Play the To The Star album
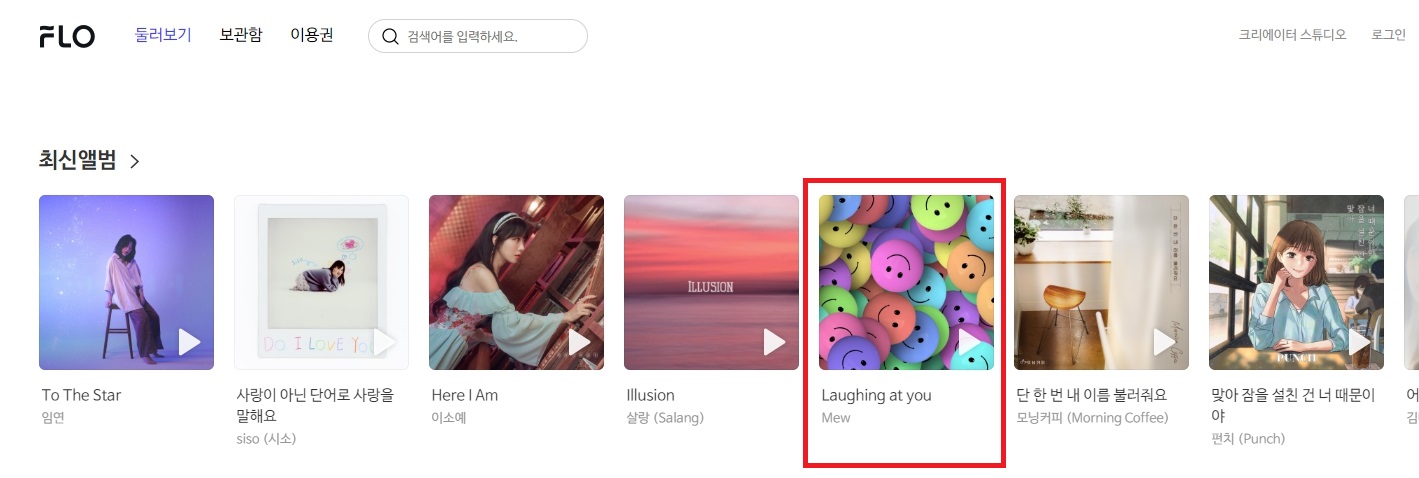Image resolution: width=1419 pixels, height=478 pixels. click(x=189, y=342)
